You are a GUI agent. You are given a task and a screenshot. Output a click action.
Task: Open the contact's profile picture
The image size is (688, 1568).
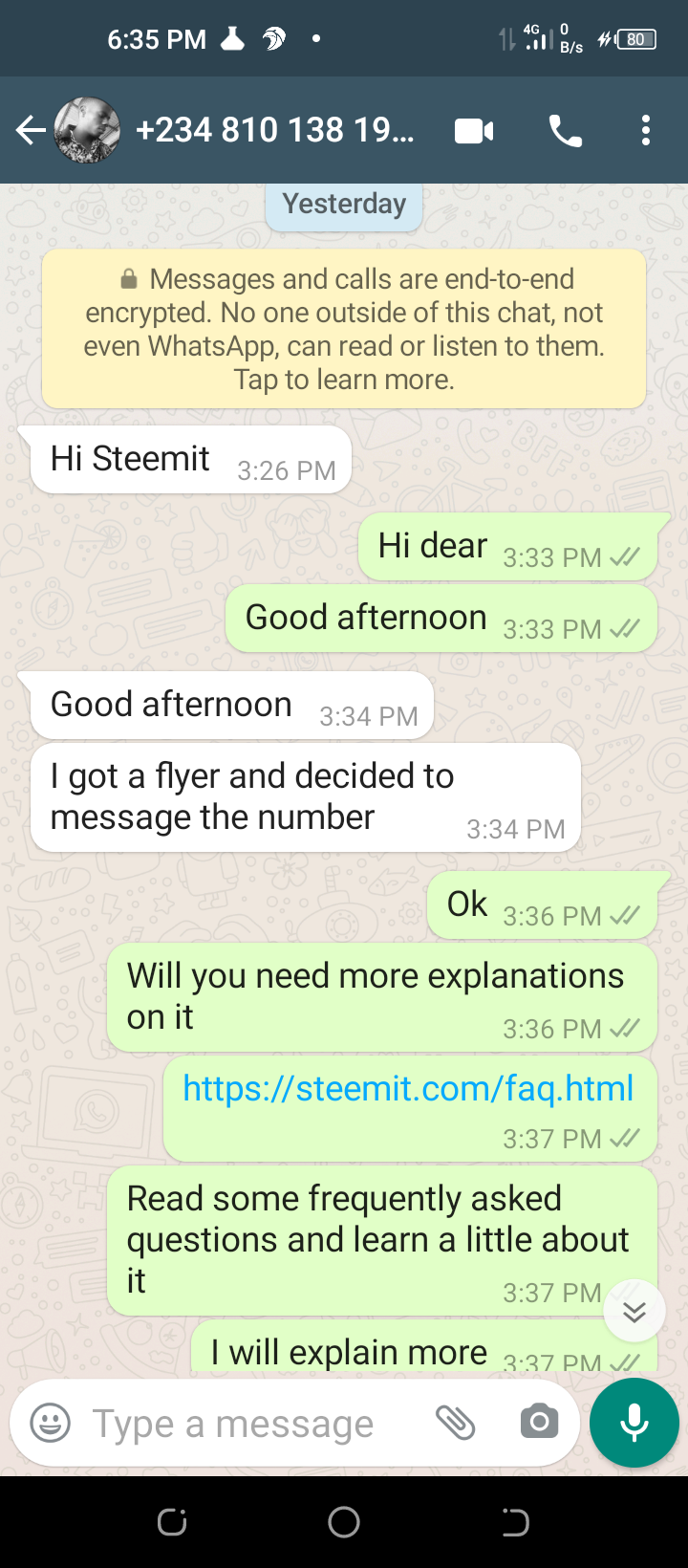(87, 130)
